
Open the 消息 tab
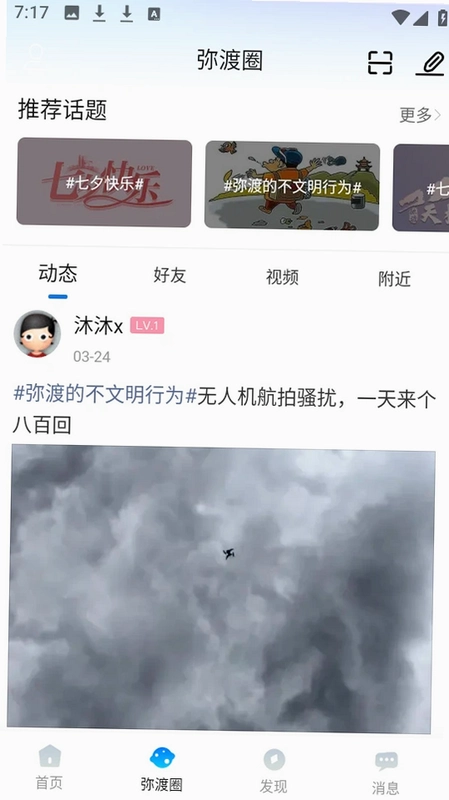(x=386, y=772)
